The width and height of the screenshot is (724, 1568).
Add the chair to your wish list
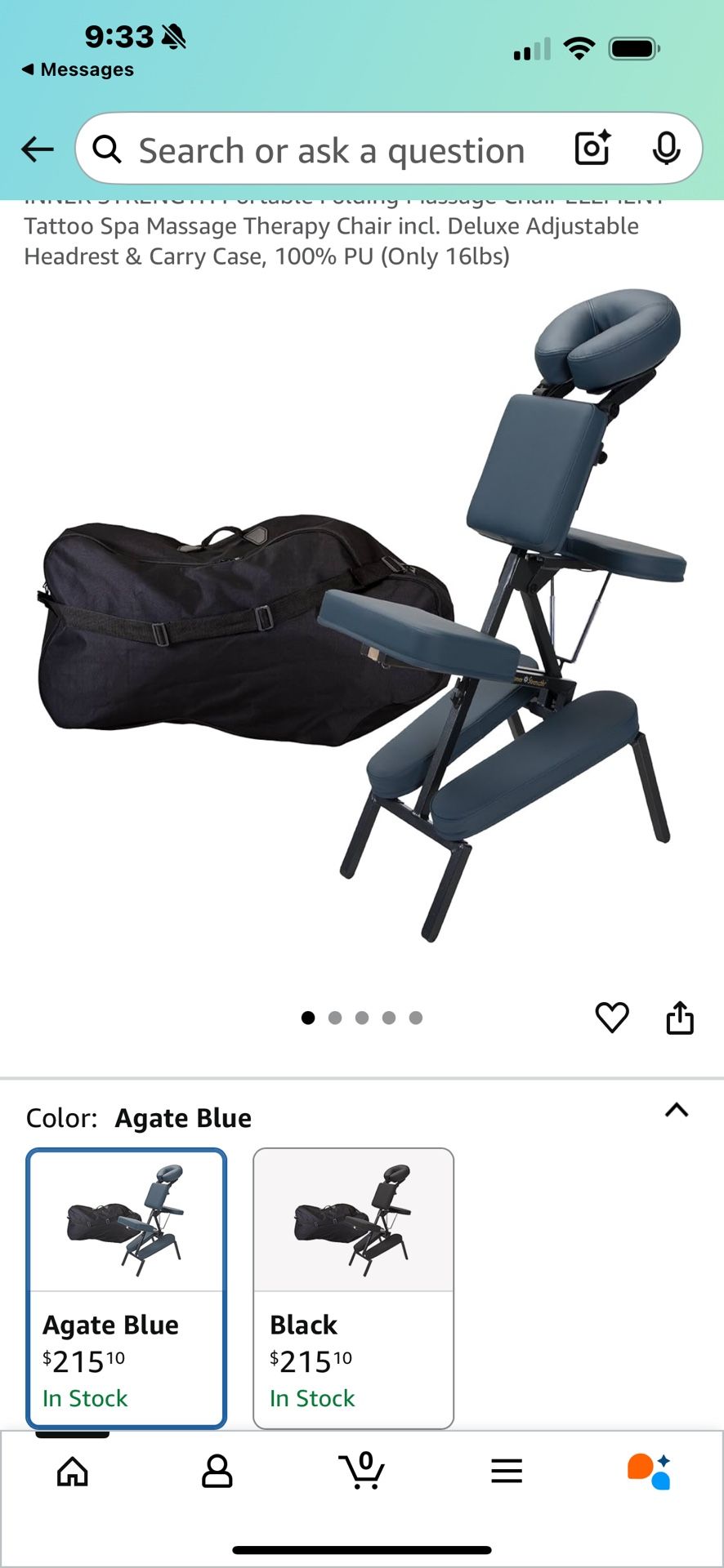pyautogui.click(x=611, y=1018)
